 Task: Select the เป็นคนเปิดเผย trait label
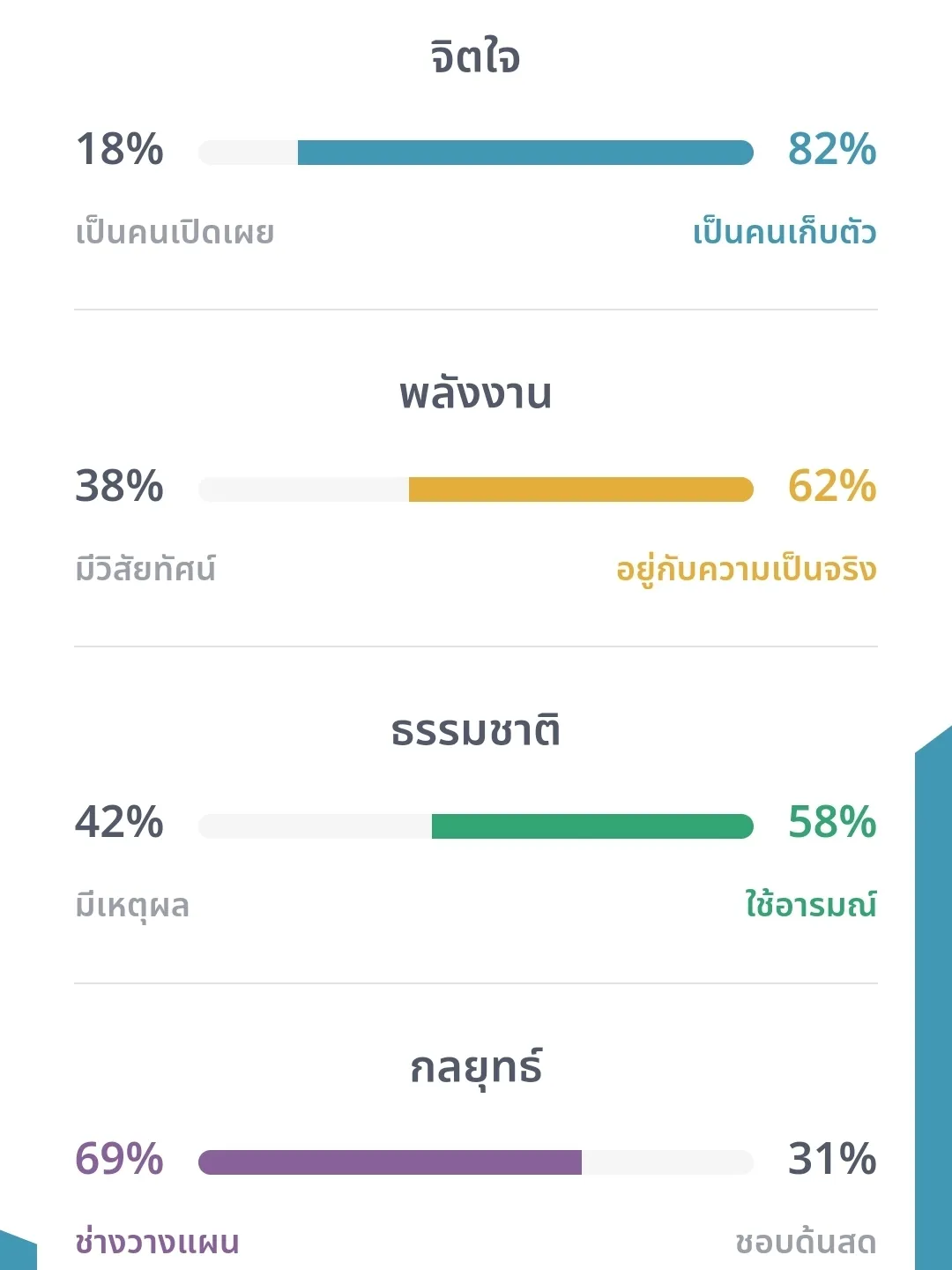tap(173, 233)
